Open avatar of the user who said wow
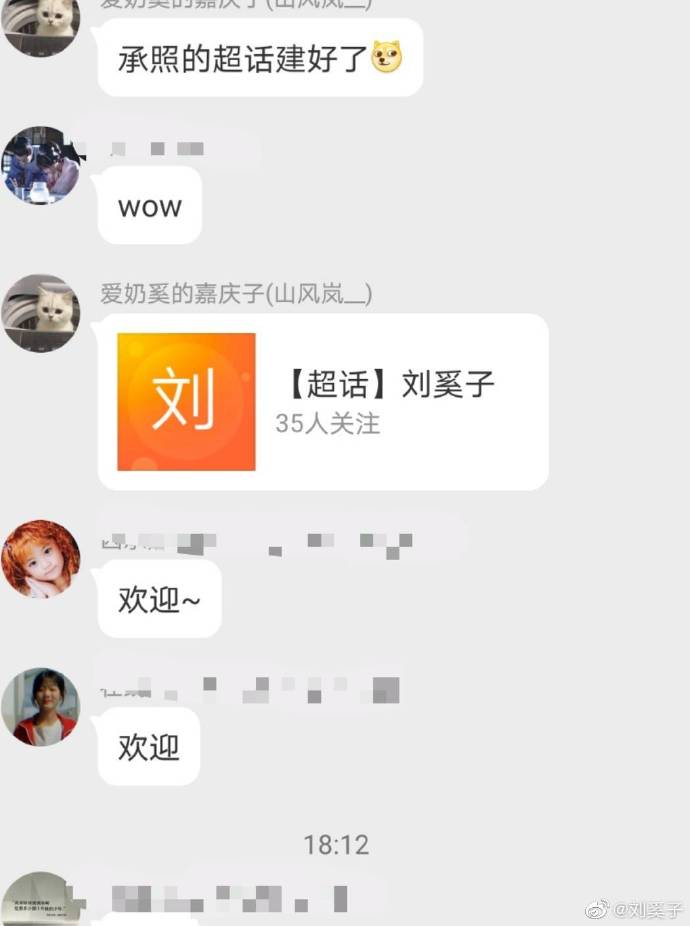Image resolution: width=690 pixels, height=926 pixels. (40, 165)
